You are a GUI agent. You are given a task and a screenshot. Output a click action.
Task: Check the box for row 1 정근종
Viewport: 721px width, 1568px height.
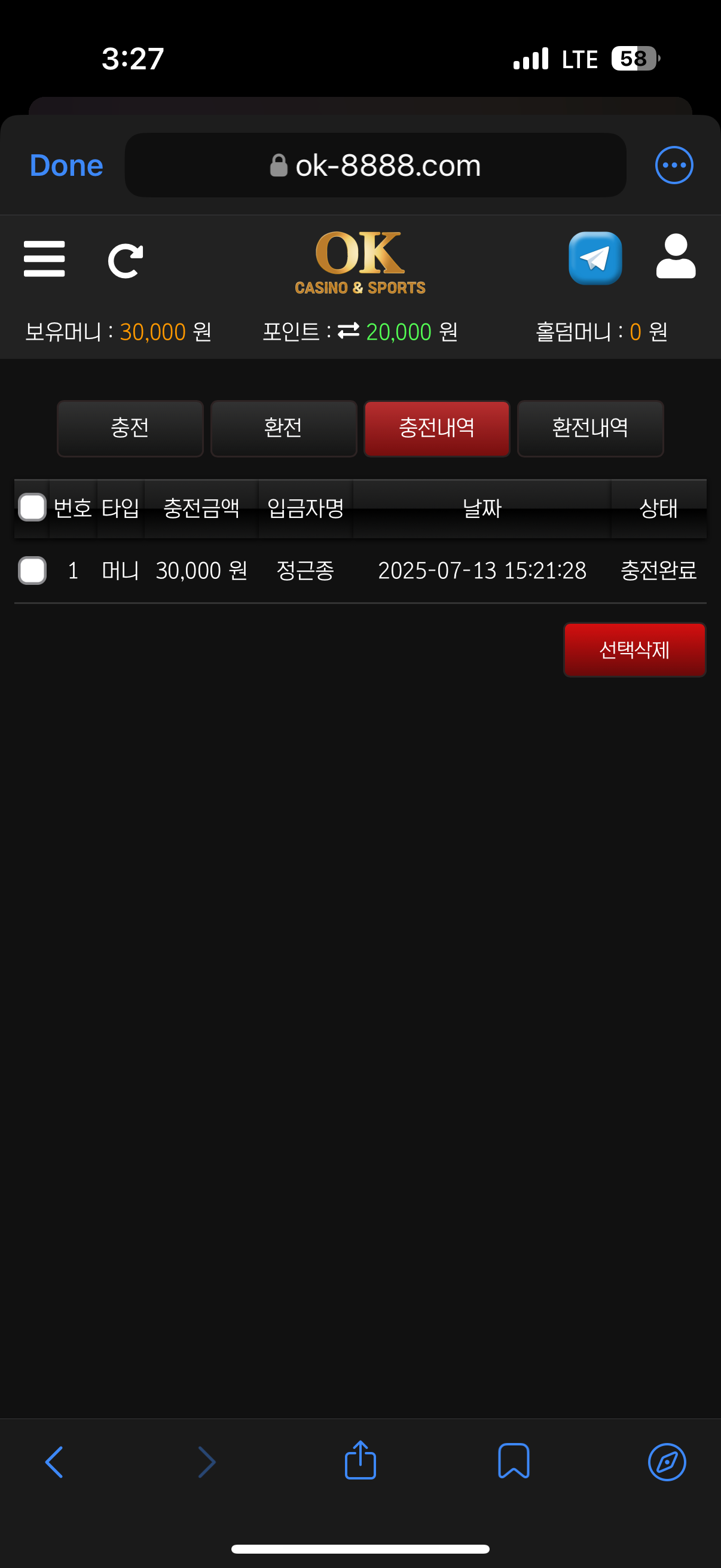32,571
